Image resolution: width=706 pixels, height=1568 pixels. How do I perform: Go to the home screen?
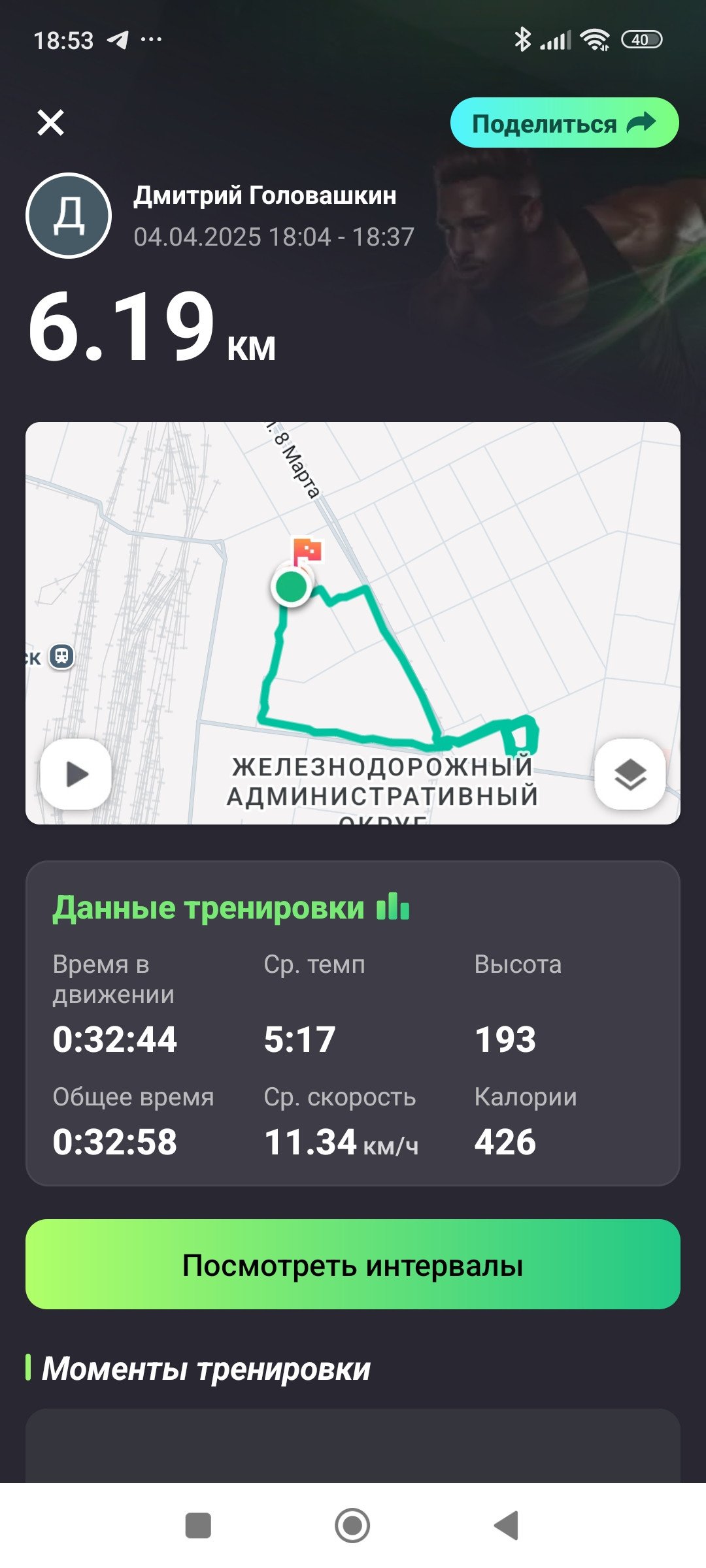352,1526
